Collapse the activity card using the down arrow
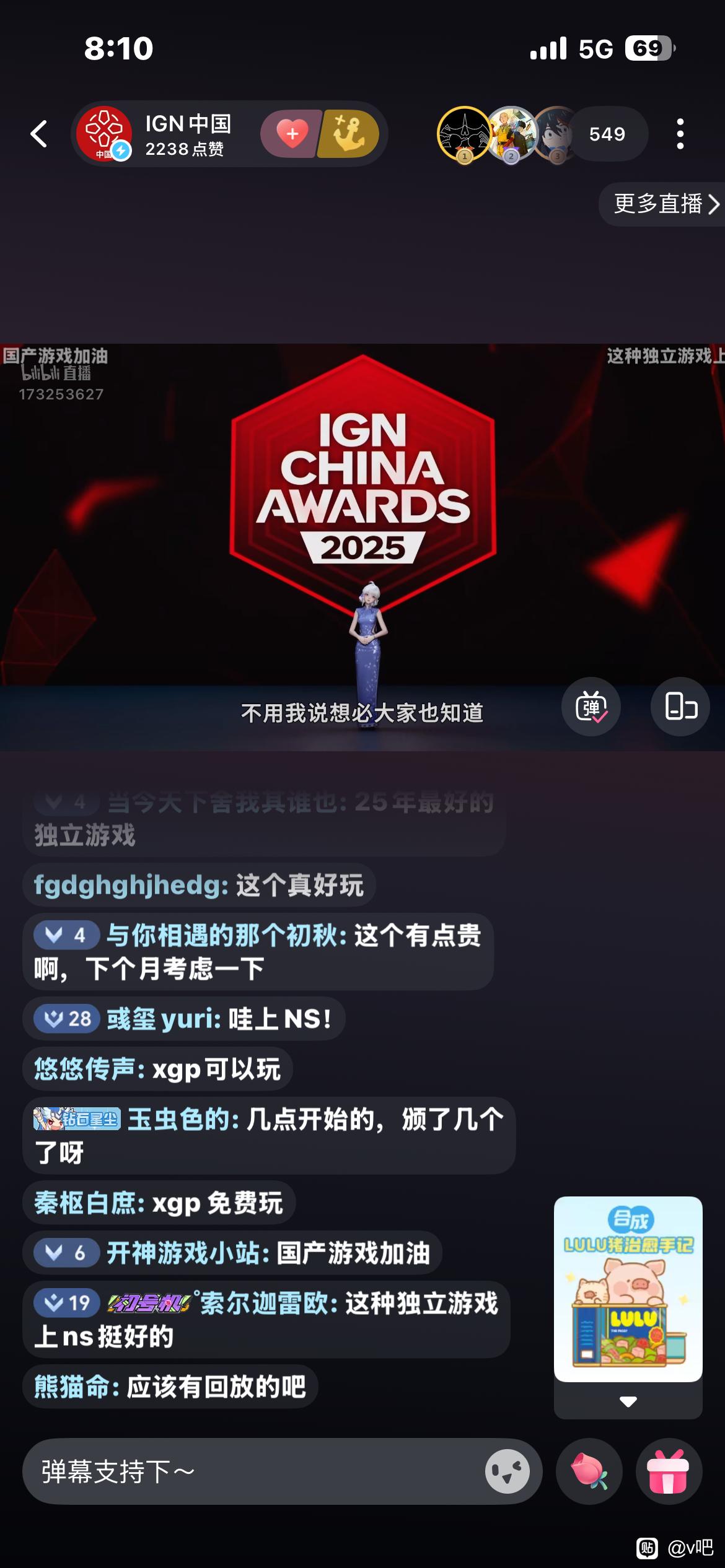Screen dimensions: 725x1568 tap(628, 1401)
